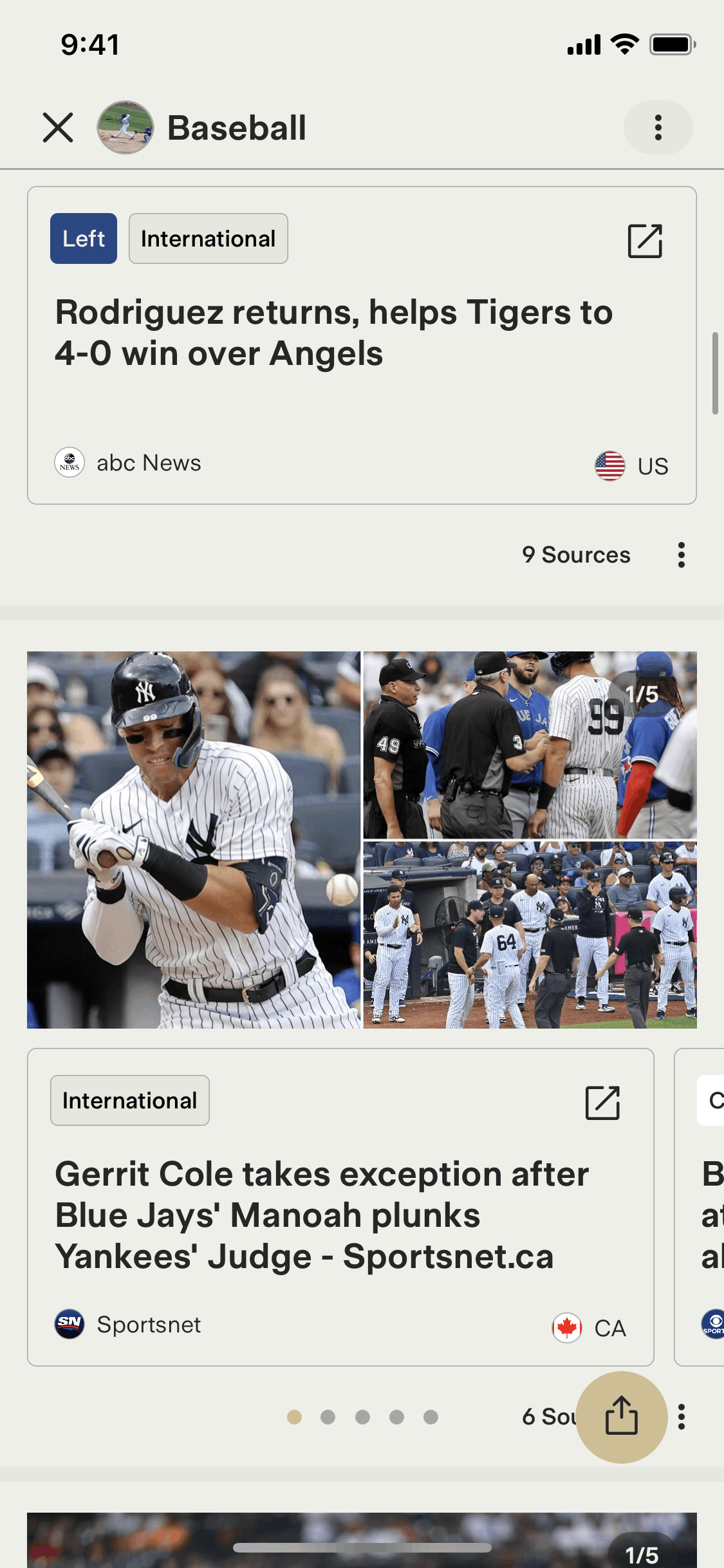
Task: Tap the International chip on Sportsnet card
Action: tap(130, 1101)
